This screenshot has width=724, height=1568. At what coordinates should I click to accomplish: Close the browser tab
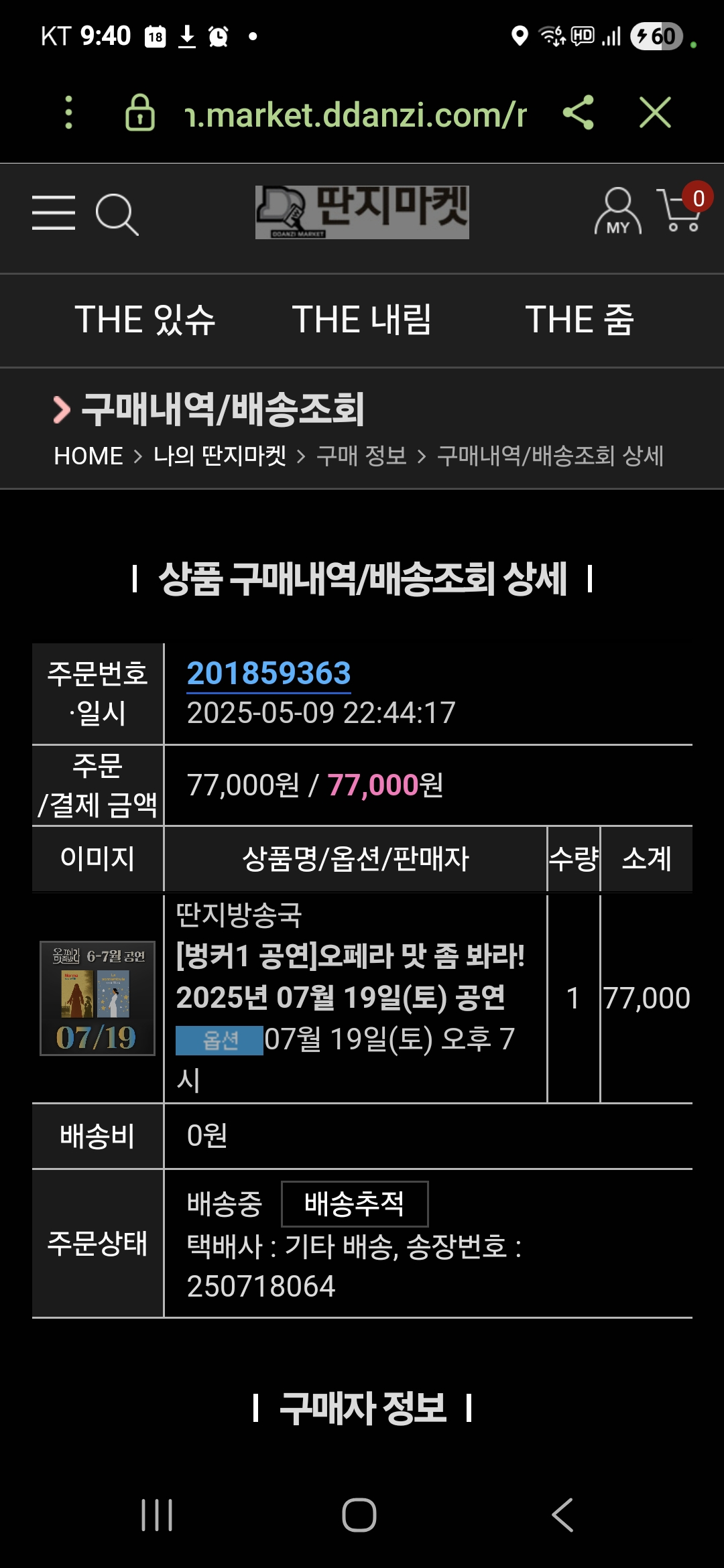[x=655, y=112]
